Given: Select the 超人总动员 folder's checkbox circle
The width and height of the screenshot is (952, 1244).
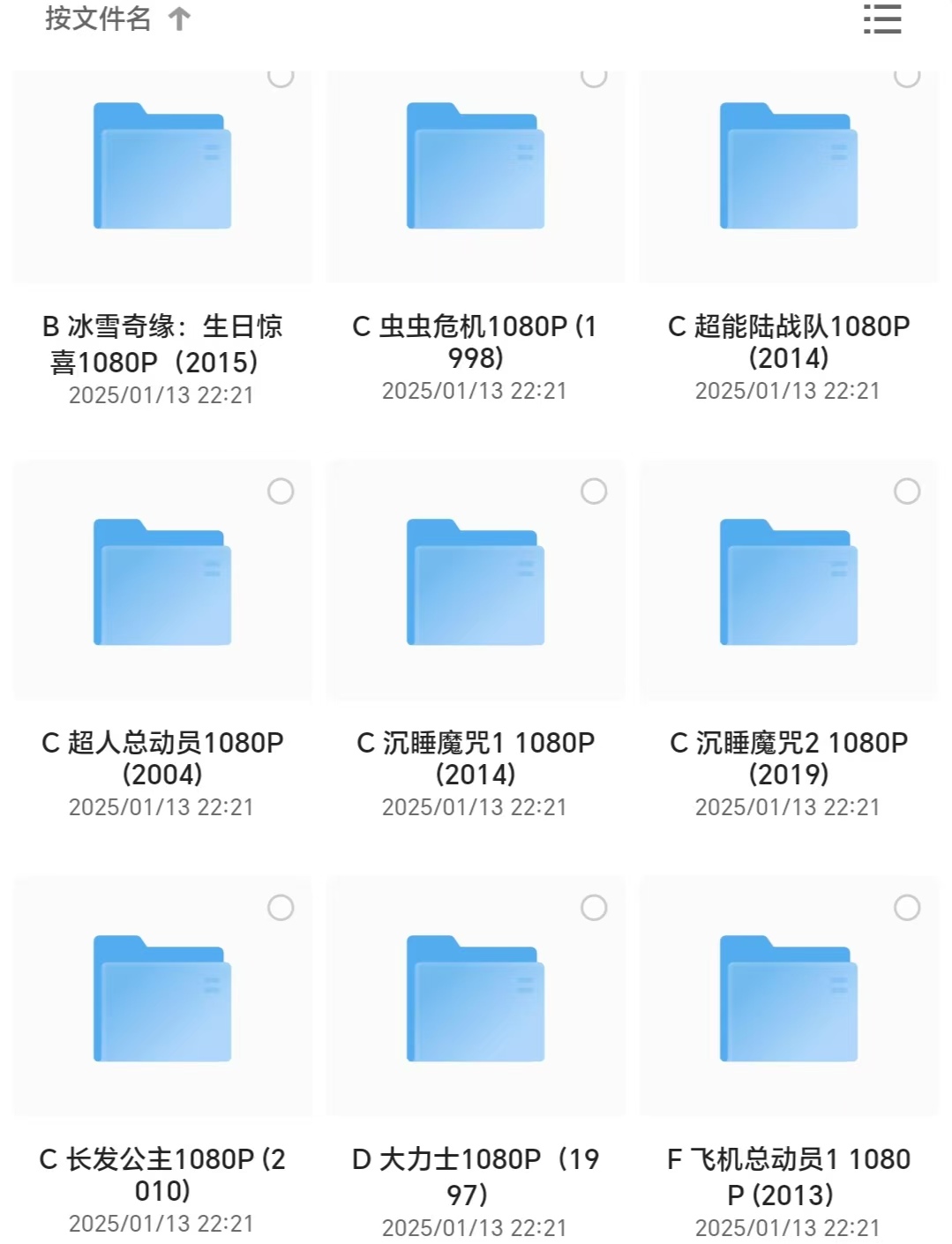Looking at the screenshot, I should click(281, 491).
